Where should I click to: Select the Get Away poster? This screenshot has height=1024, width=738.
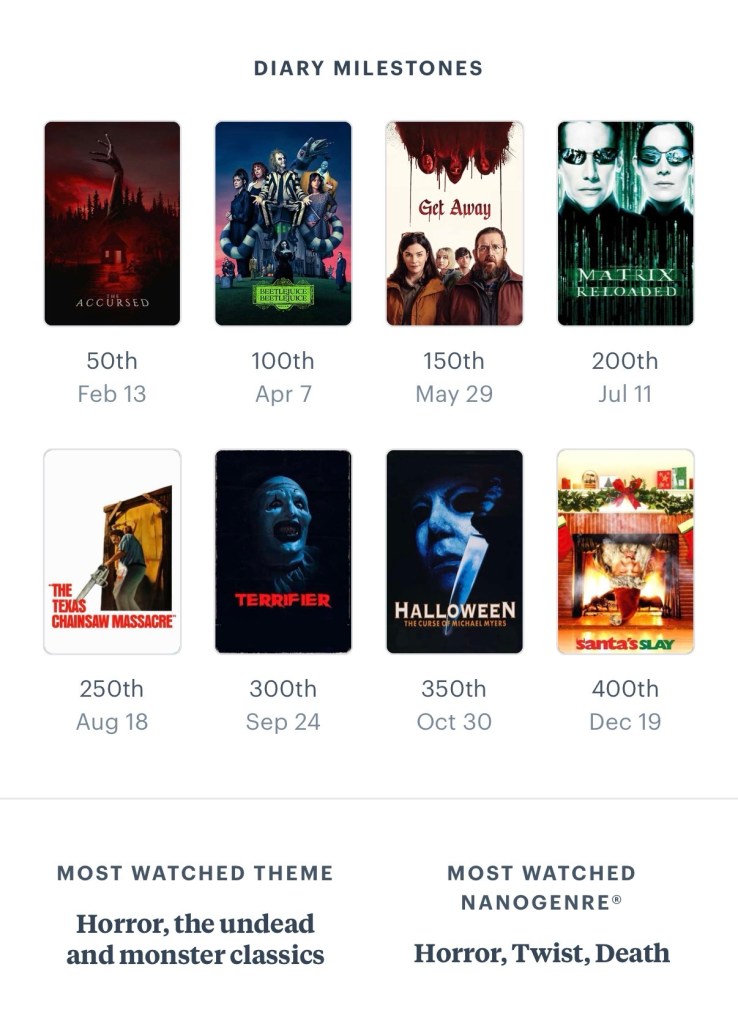(x=454, y=224)
